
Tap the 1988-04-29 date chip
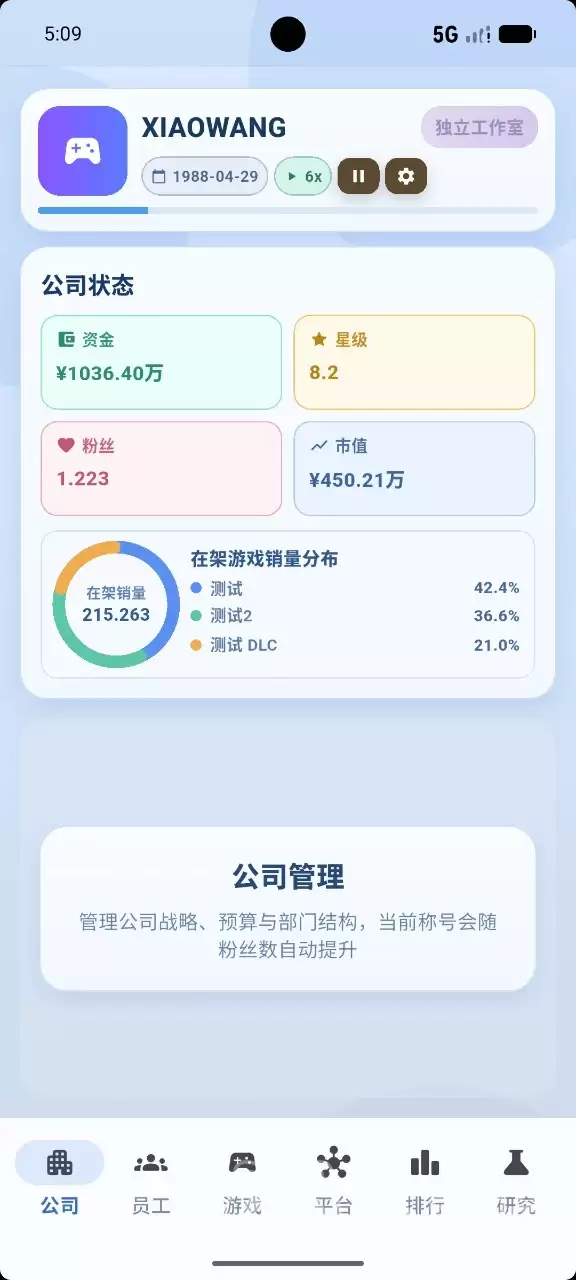[x=205, y=176]
